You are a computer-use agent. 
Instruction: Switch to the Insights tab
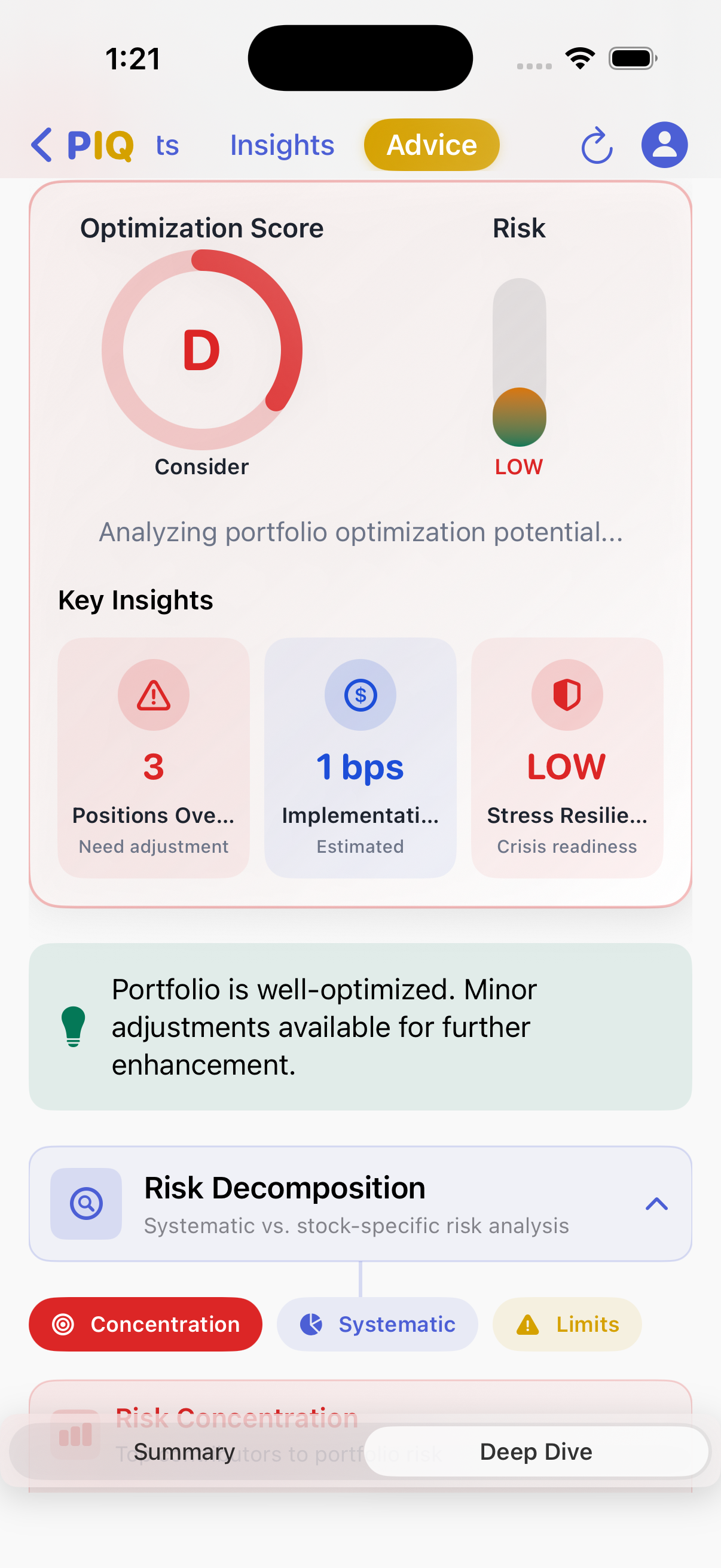click(x=282, y=145)
